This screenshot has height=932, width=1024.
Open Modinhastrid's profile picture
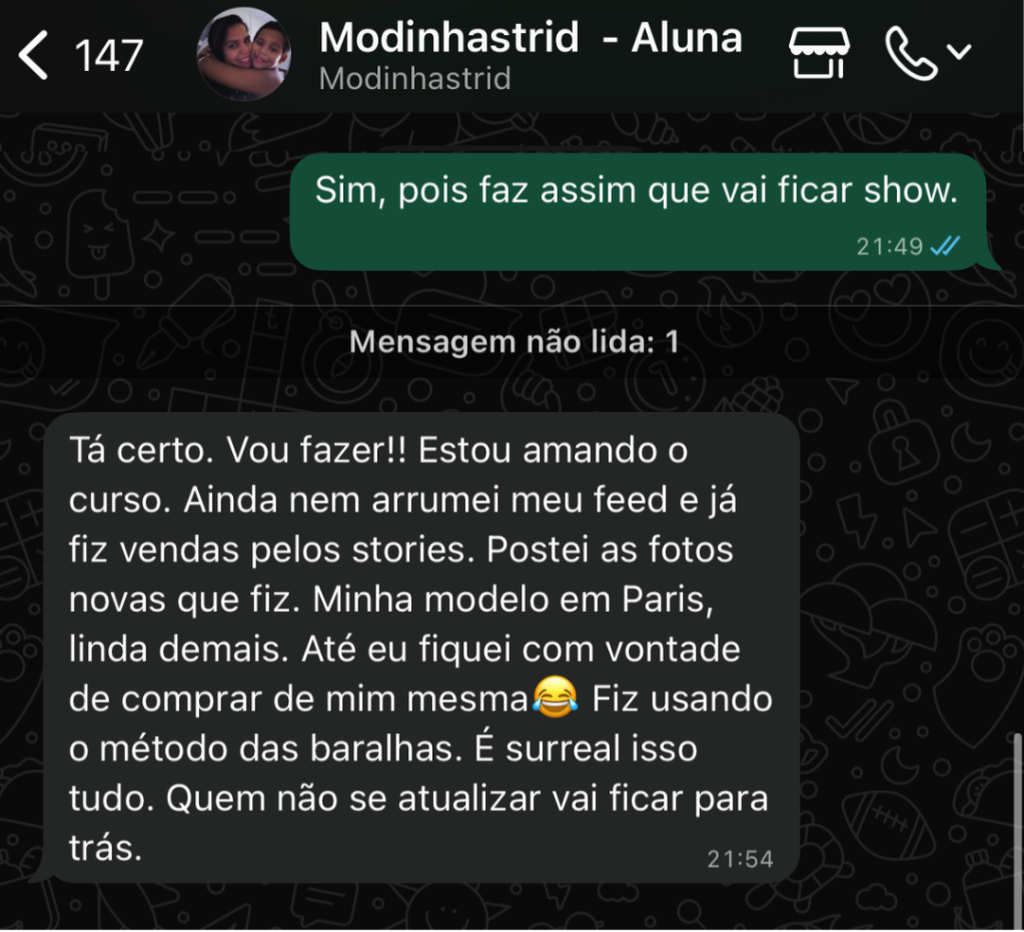point(244,54)
